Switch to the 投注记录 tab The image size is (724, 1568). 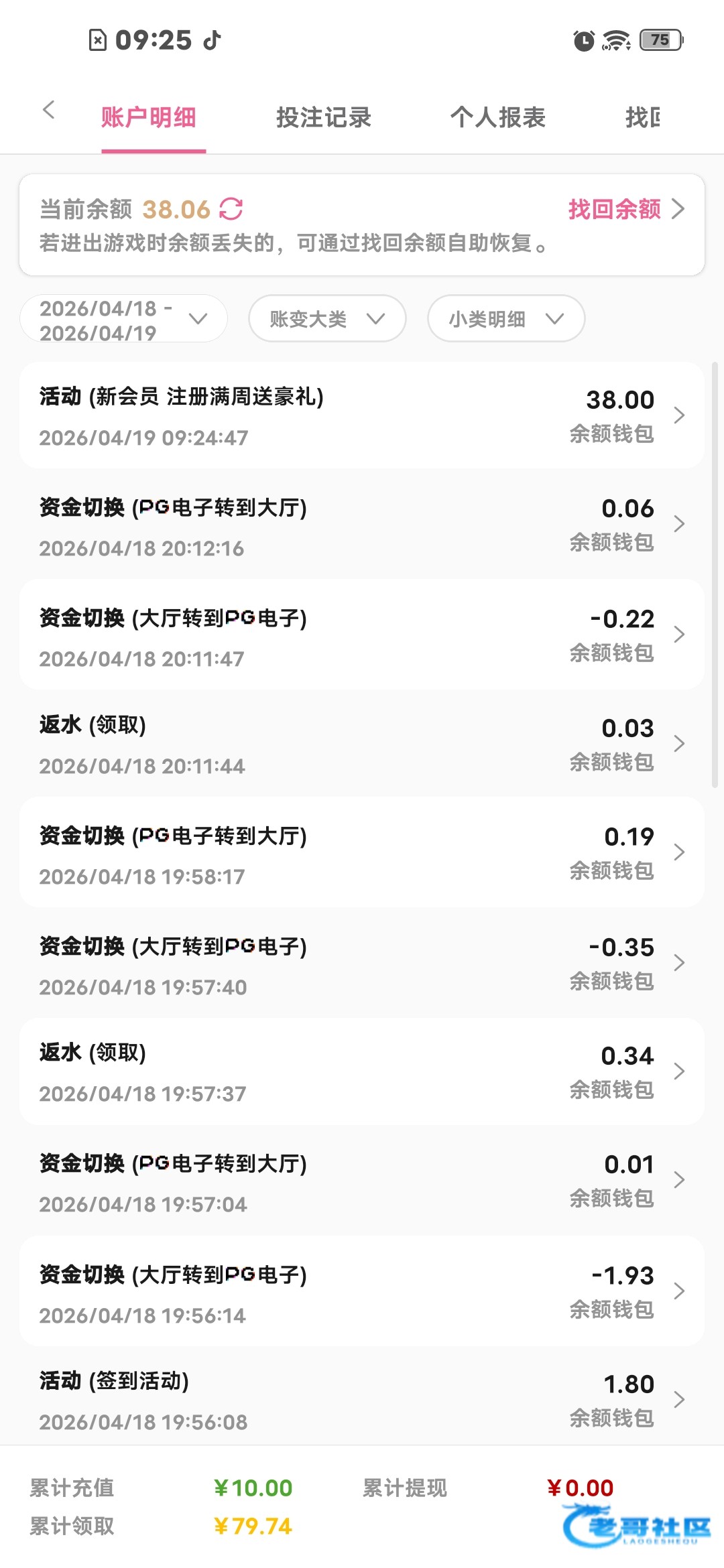pos(324,117)
